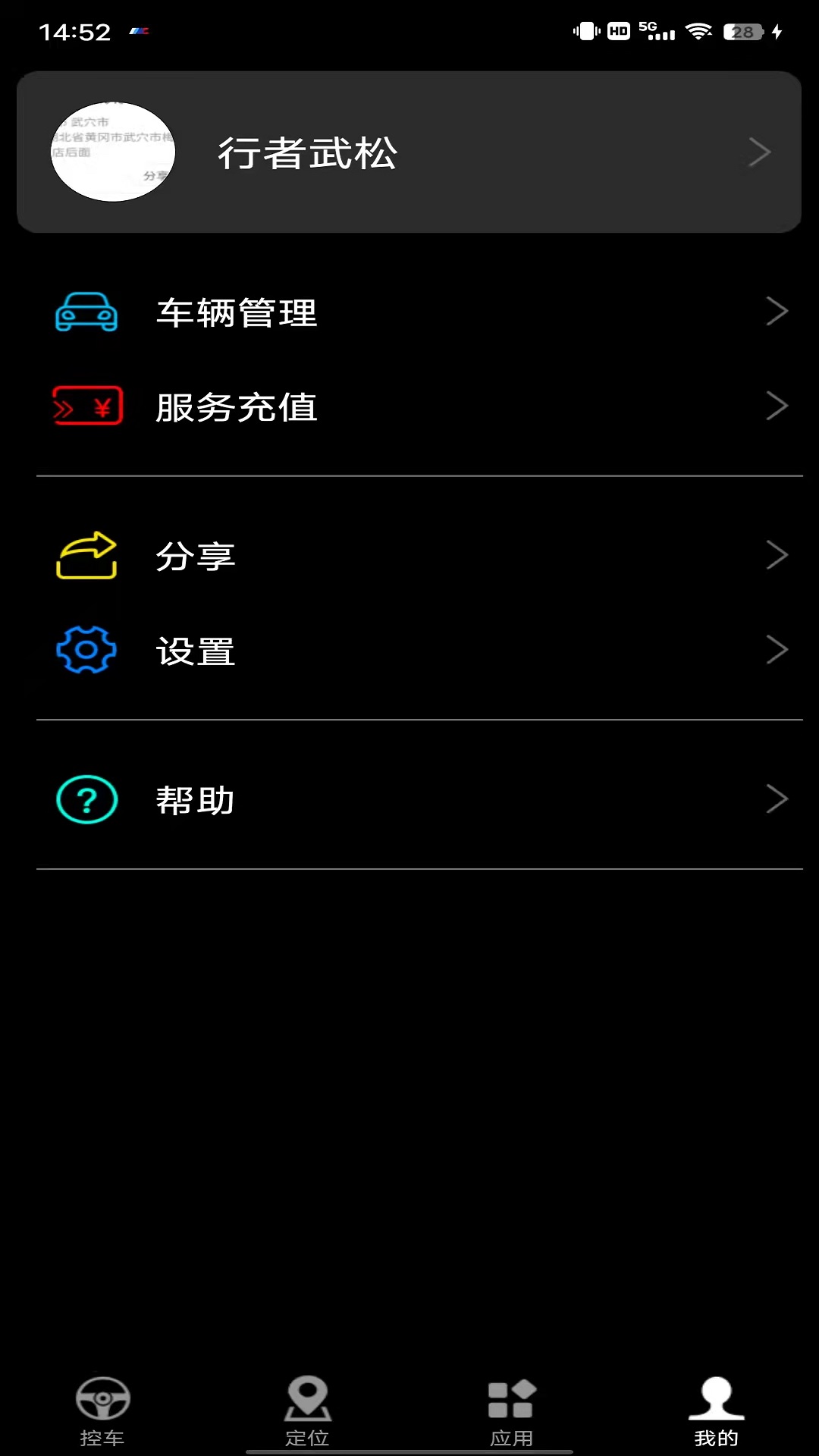Open 车辆管理 vehicle management
The height and width of the screenshot is (1456, 819).
click(x=419, y=312)
